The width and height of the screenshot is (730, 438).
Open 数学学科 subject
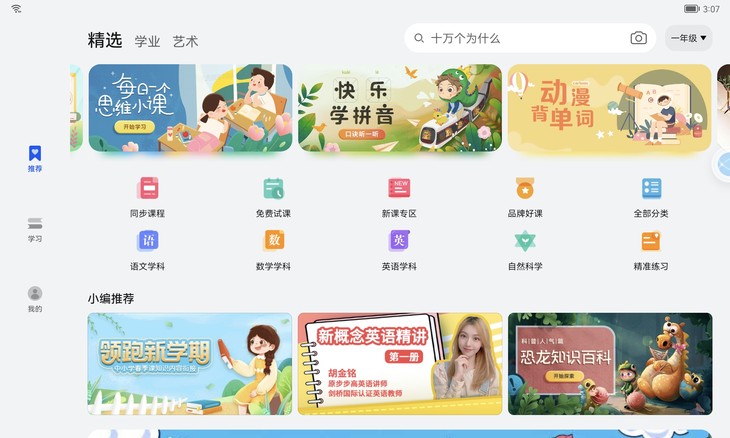coord(273,249)
